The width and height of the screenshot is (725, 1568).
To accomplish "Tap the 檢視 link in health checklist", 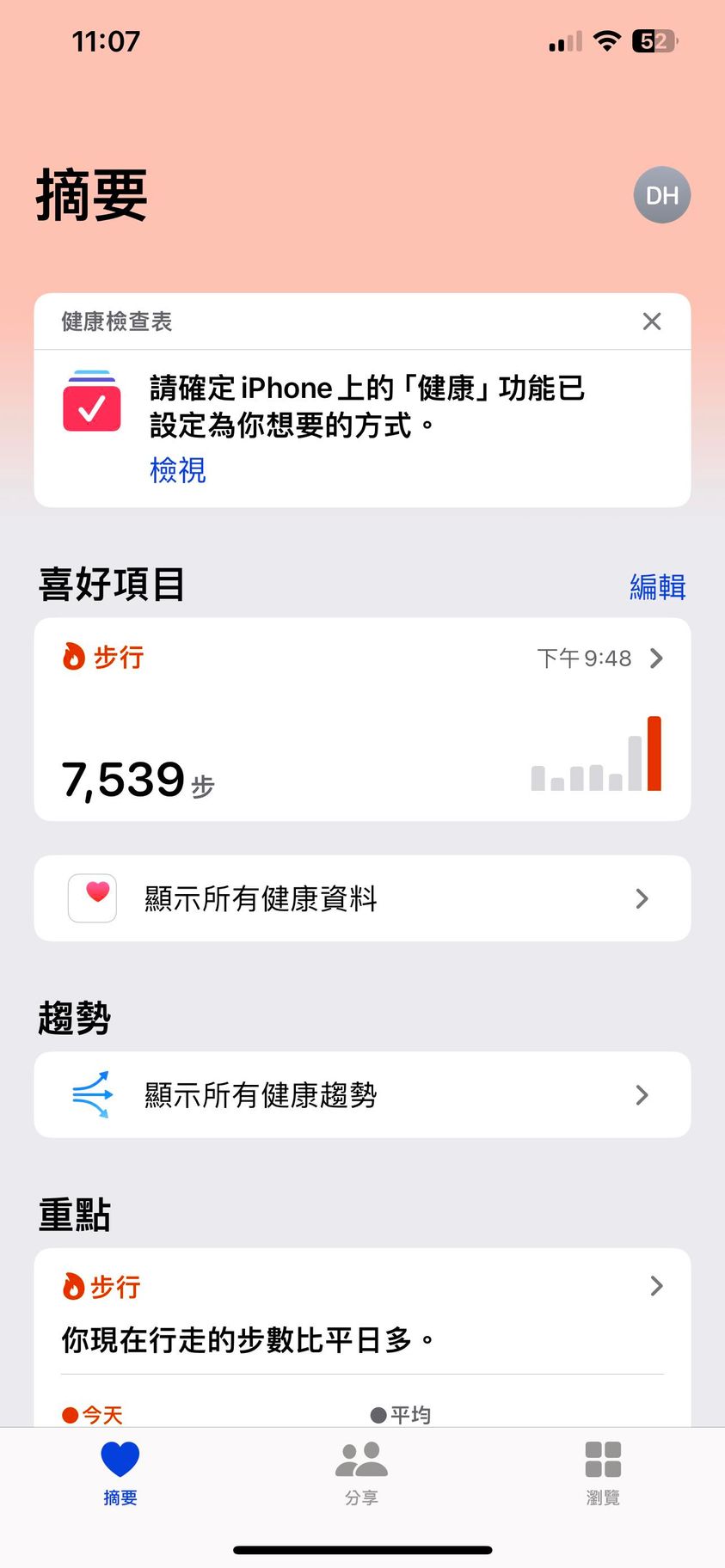I will tap(178, 470).
